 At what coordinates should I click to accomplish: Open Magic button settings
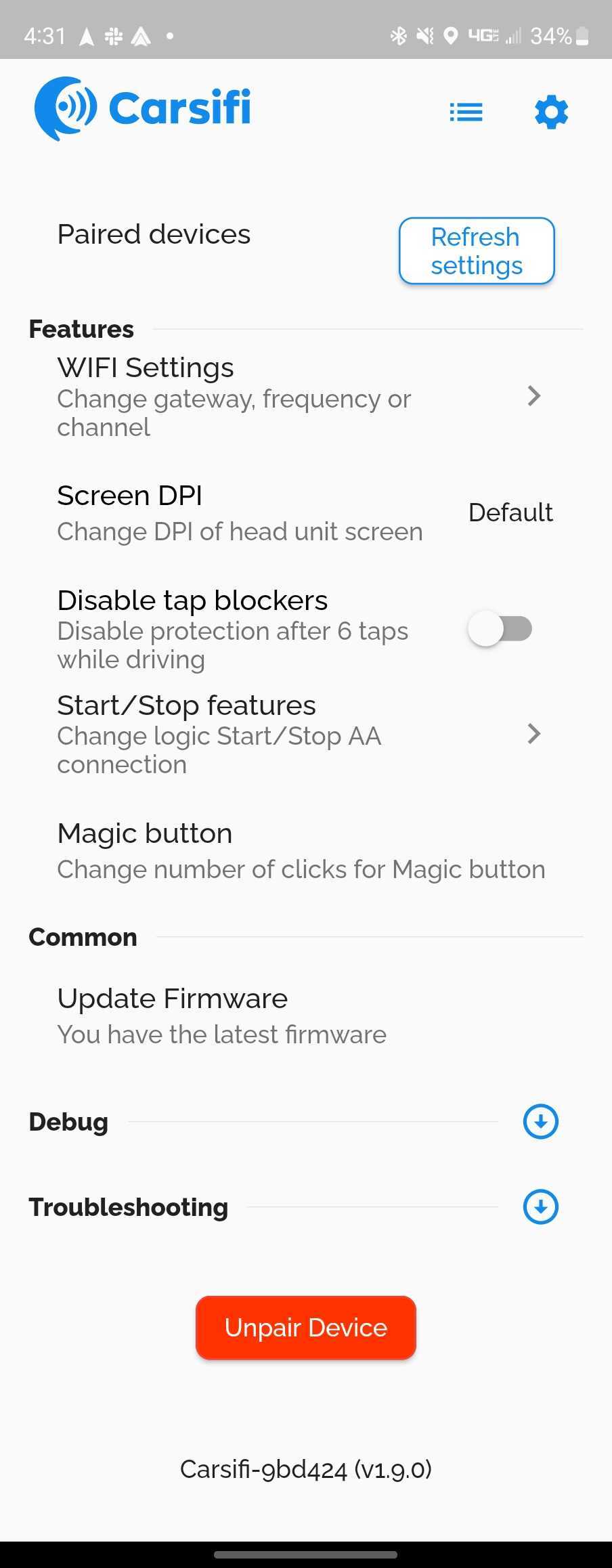pos(301,850)
